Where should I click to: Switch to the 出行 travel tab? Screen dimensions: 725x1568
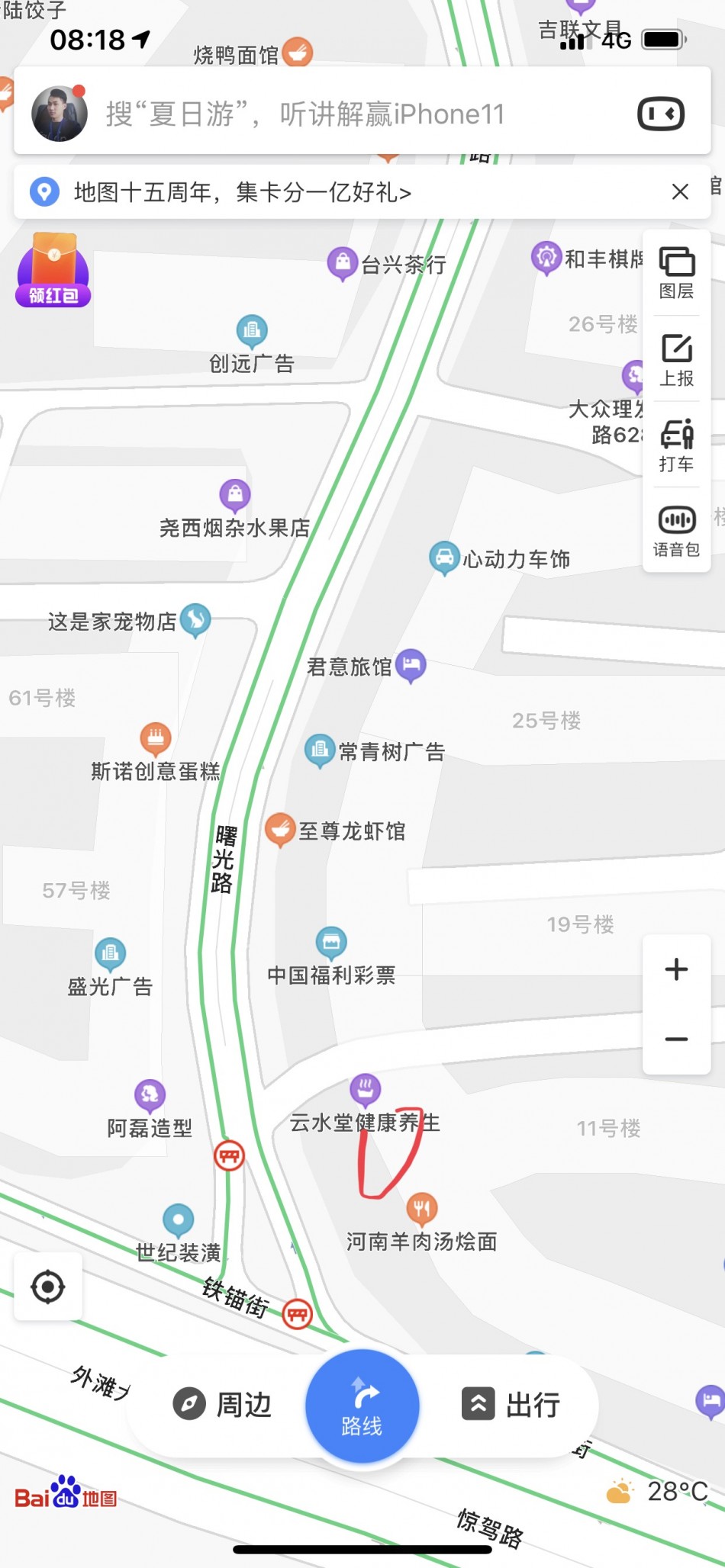coord(511,1404)
